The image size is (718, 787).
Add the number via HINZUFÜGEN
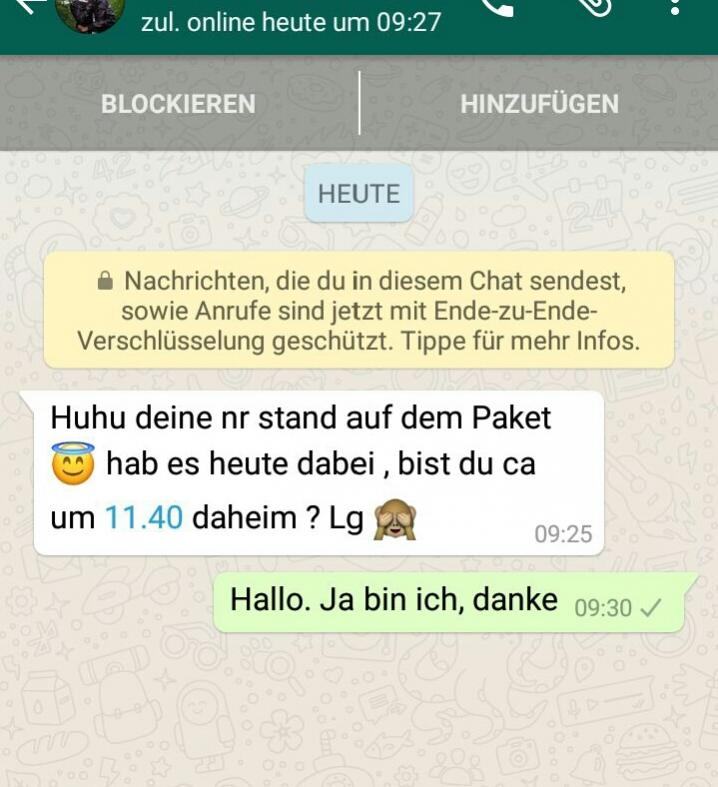[x=539, y=104]
